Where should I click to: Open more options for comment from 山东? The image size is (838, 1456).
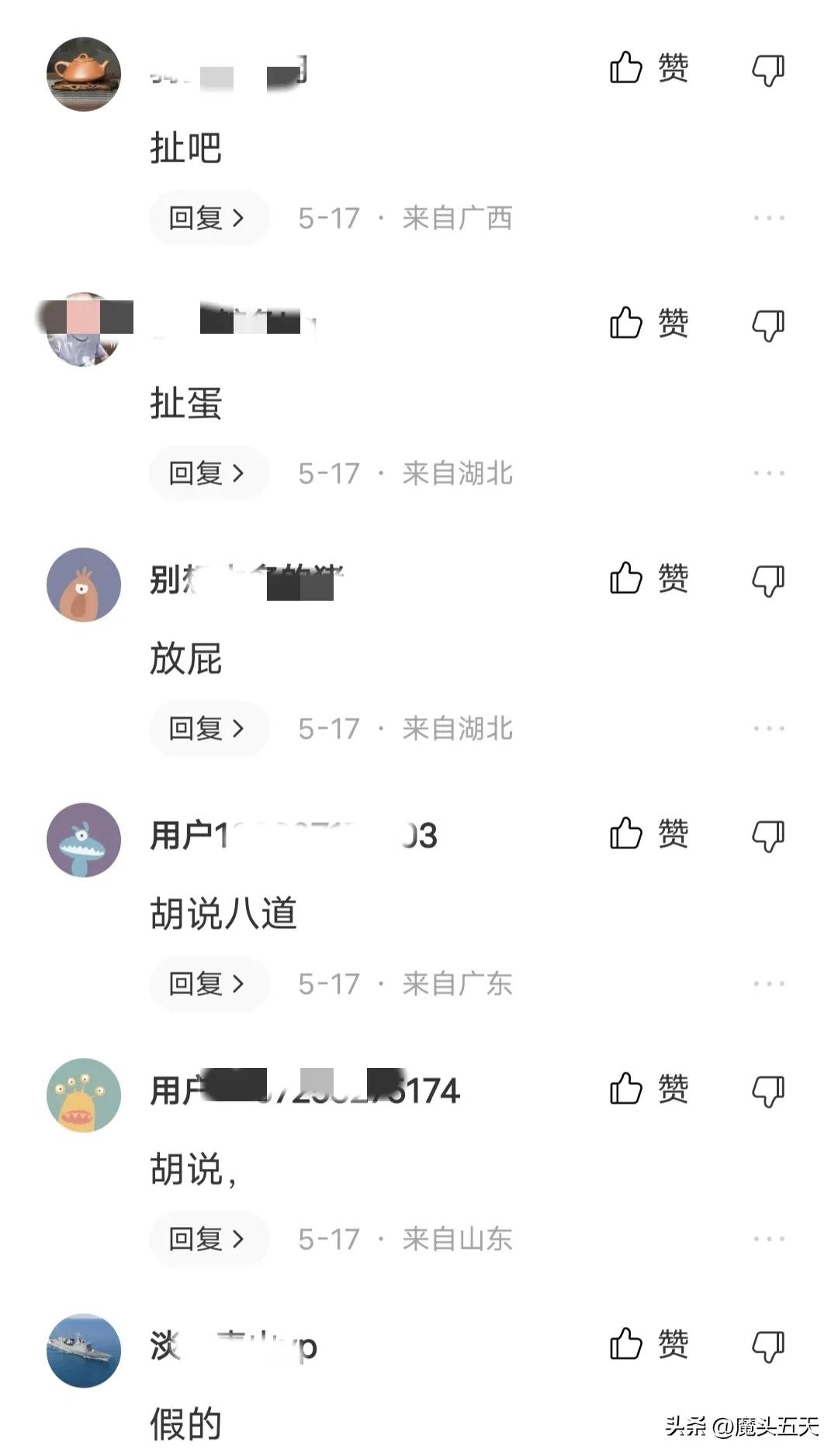tap(768, 1239)
